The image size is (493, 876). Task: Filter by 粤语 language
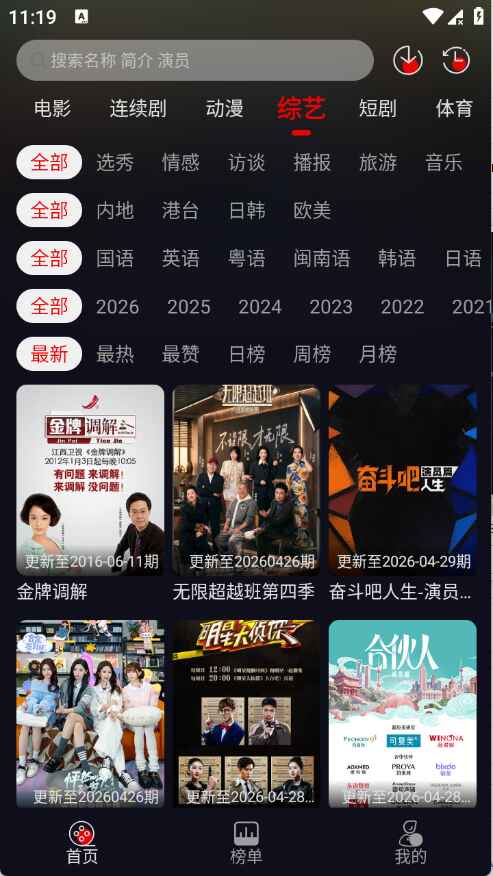(246, 259)
